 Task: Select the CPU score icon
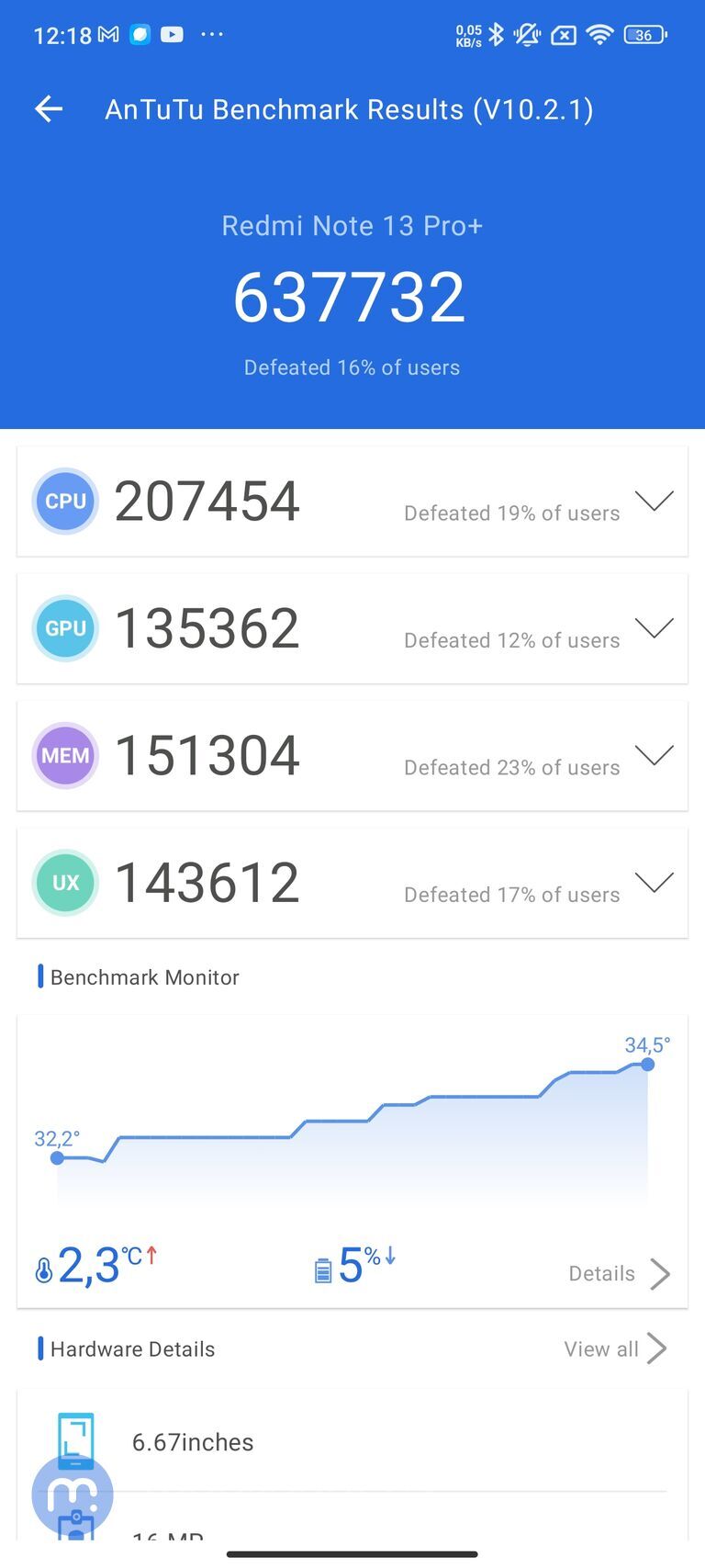point(64,501)
